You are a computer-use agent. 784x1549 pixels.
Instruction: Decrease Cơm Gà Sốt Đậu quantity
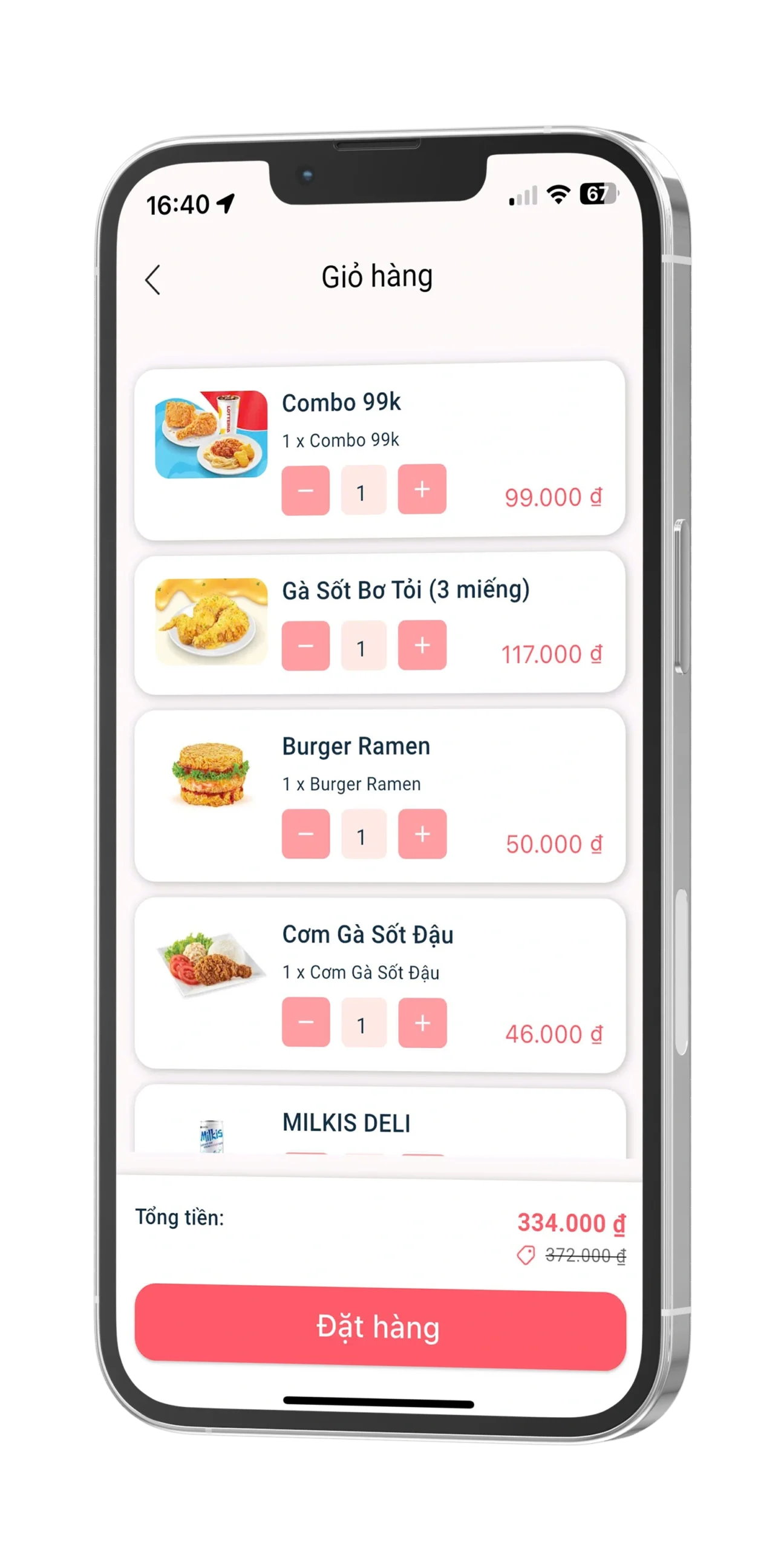point(305,1023)
